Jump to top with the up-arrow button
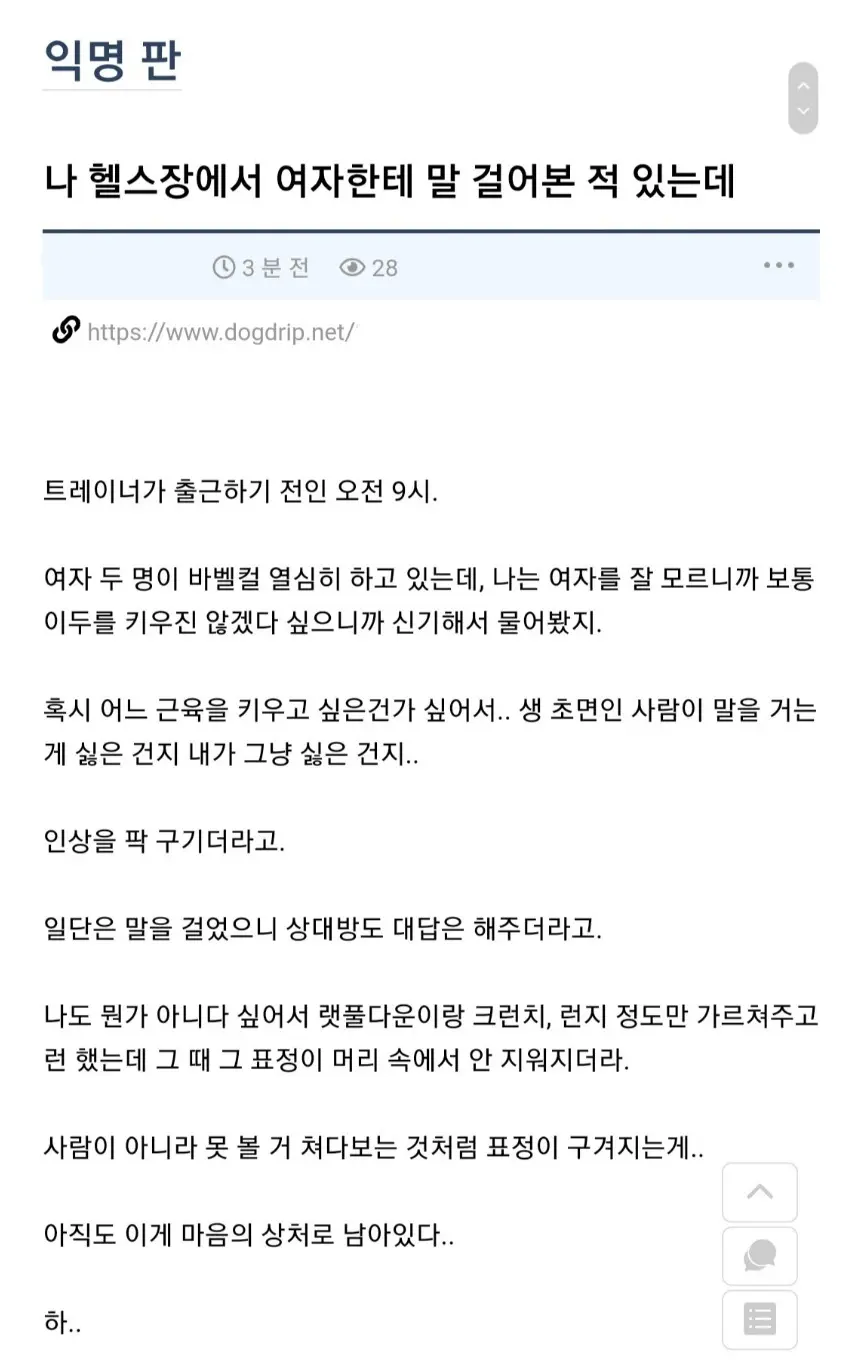This screenshot has height=1363, width=846. click(x=760, y=1192)
